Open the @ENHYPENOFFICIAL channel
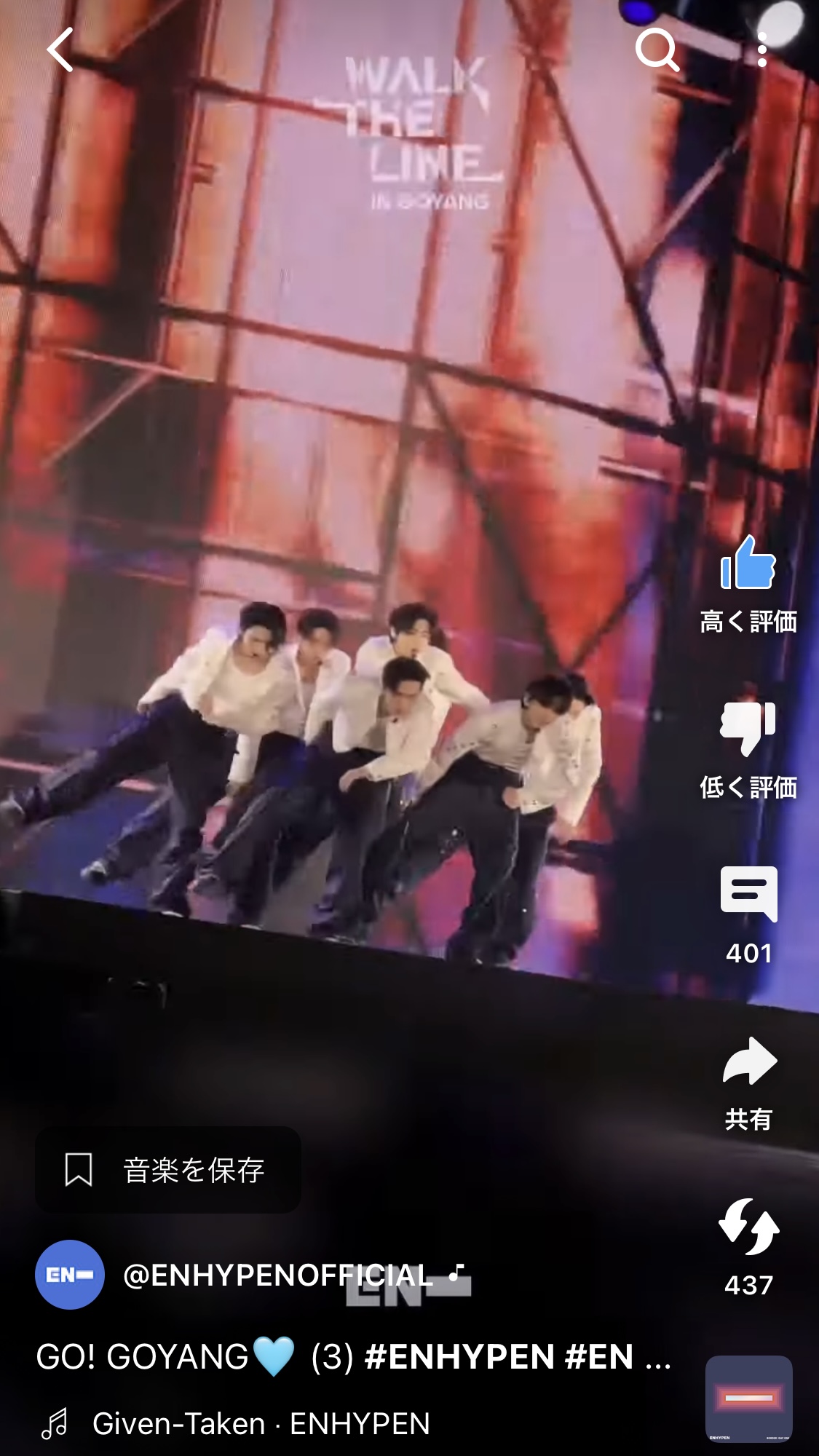This screenshot has width=819, height=1456. (x=278, y=1275)
